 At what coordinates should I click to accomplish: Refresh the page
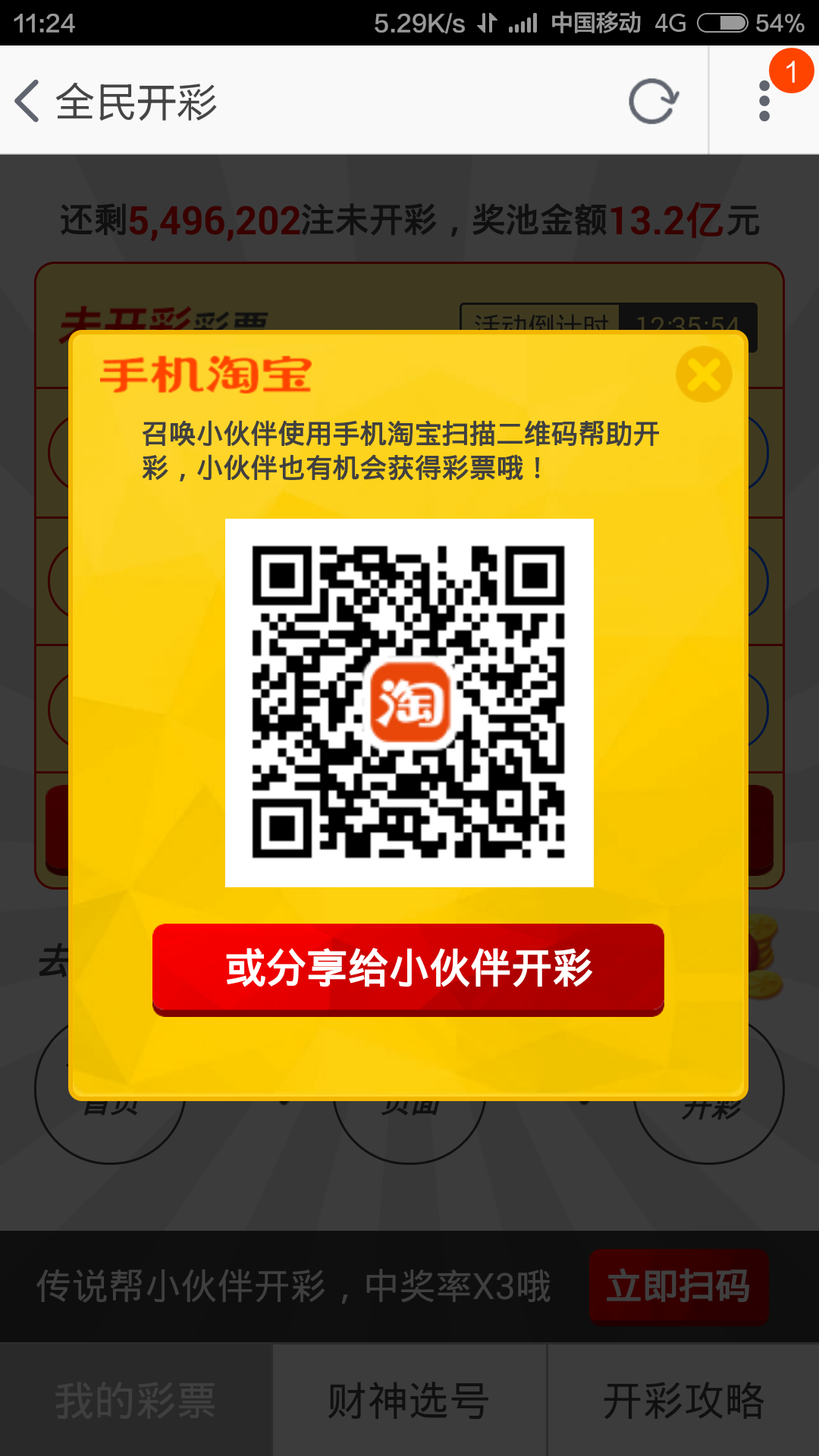(653, 101)
